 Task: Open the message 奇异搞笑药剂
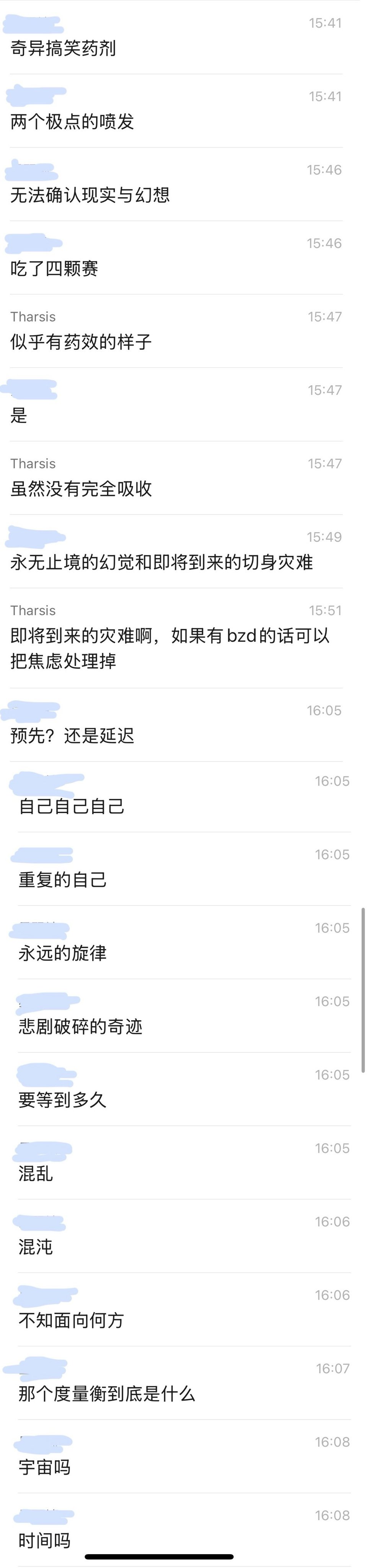[x=63, y=49]
